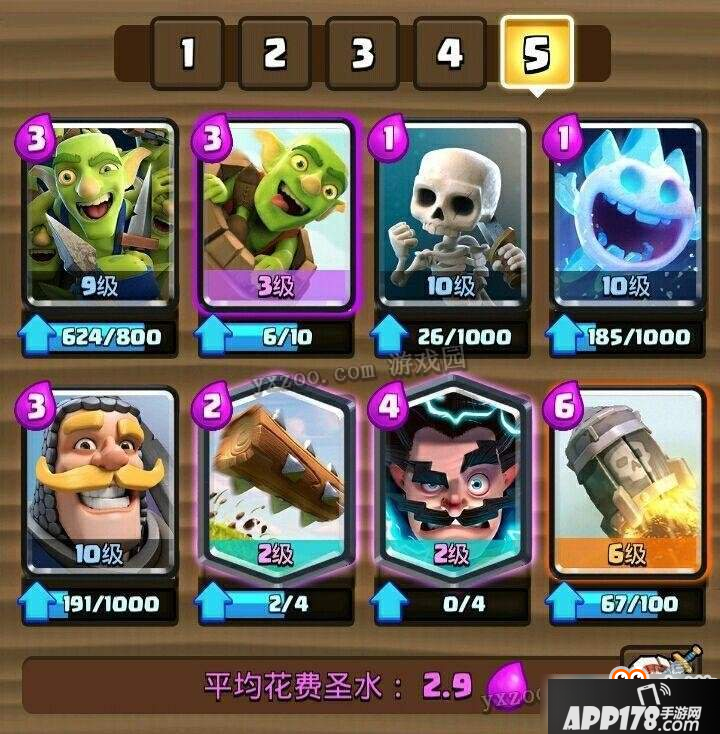Switch to deck slot 3
This screenshot has width=720, height=734.
[x=361, y=55]
